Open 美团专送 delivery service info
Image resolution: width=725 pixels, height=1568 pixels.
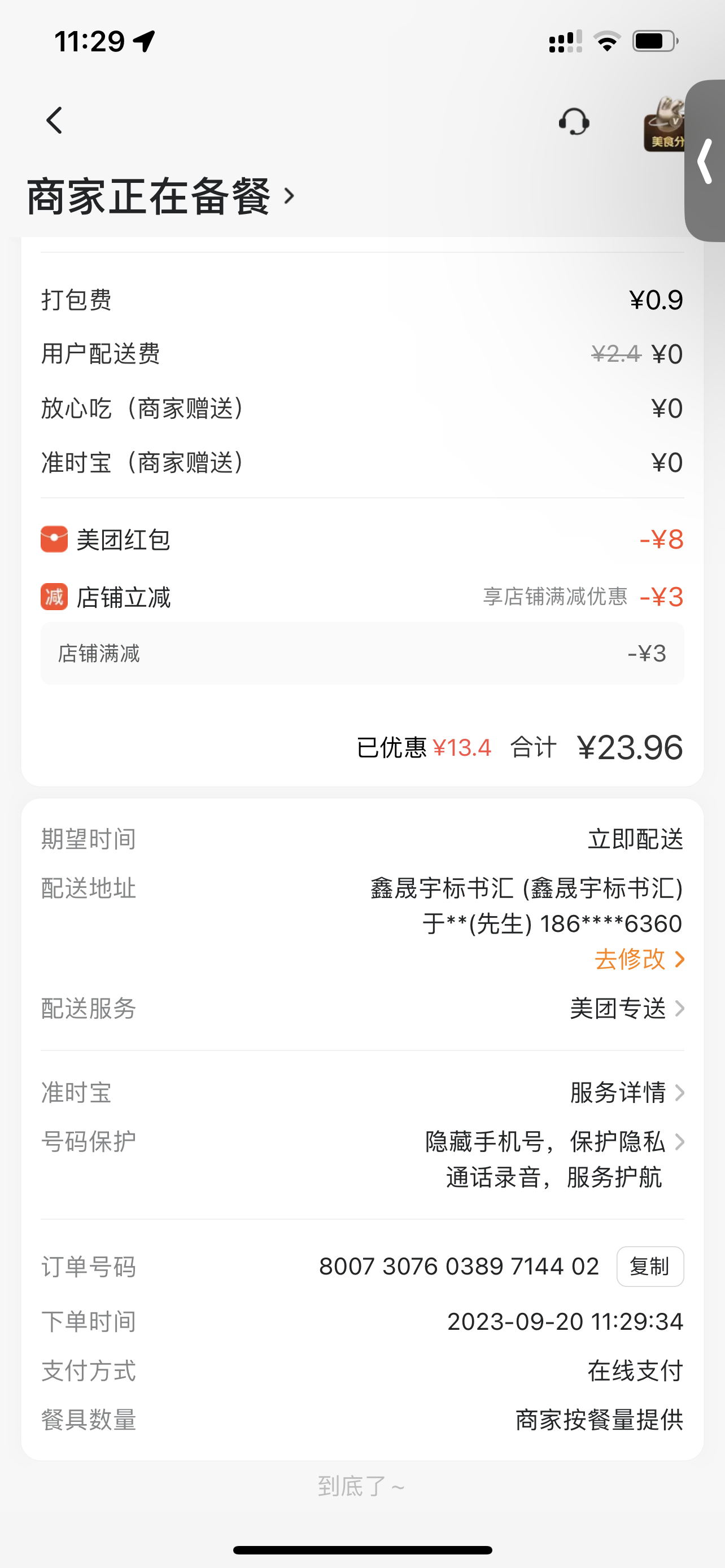click(x=627, y=1009)
